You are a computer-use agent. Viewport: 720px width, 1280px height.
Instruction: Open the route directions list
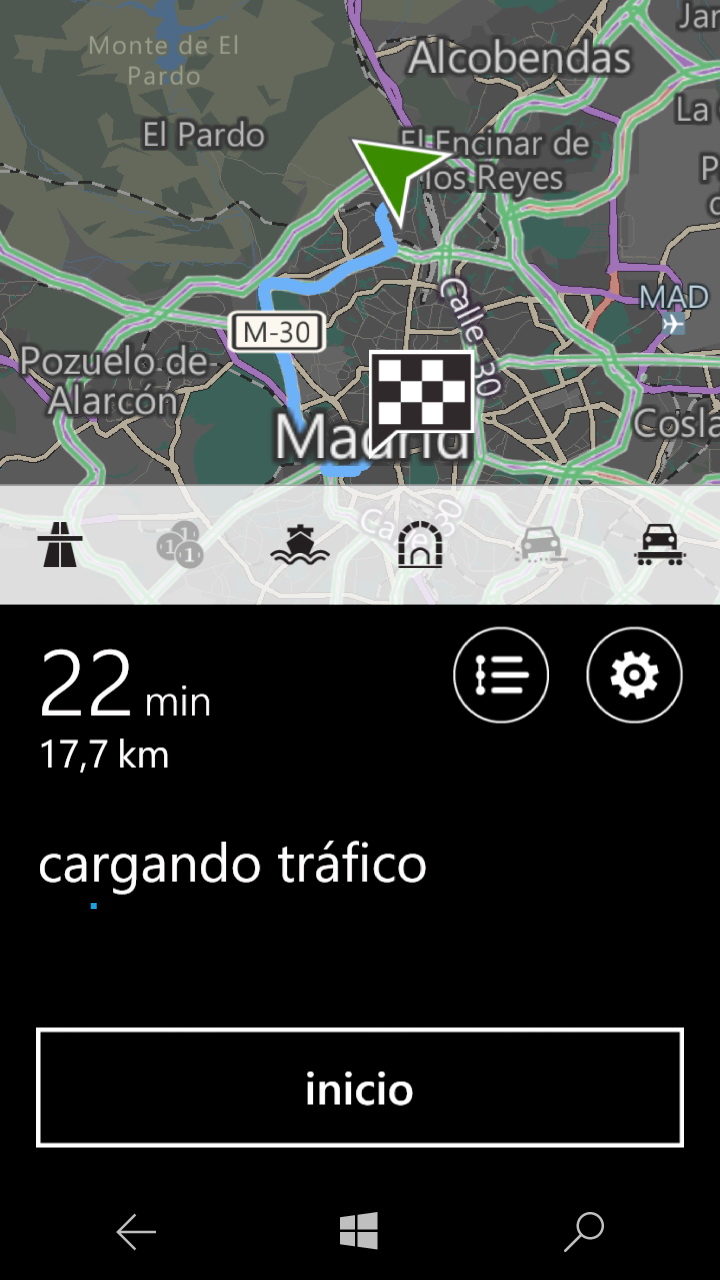(501, 675)
